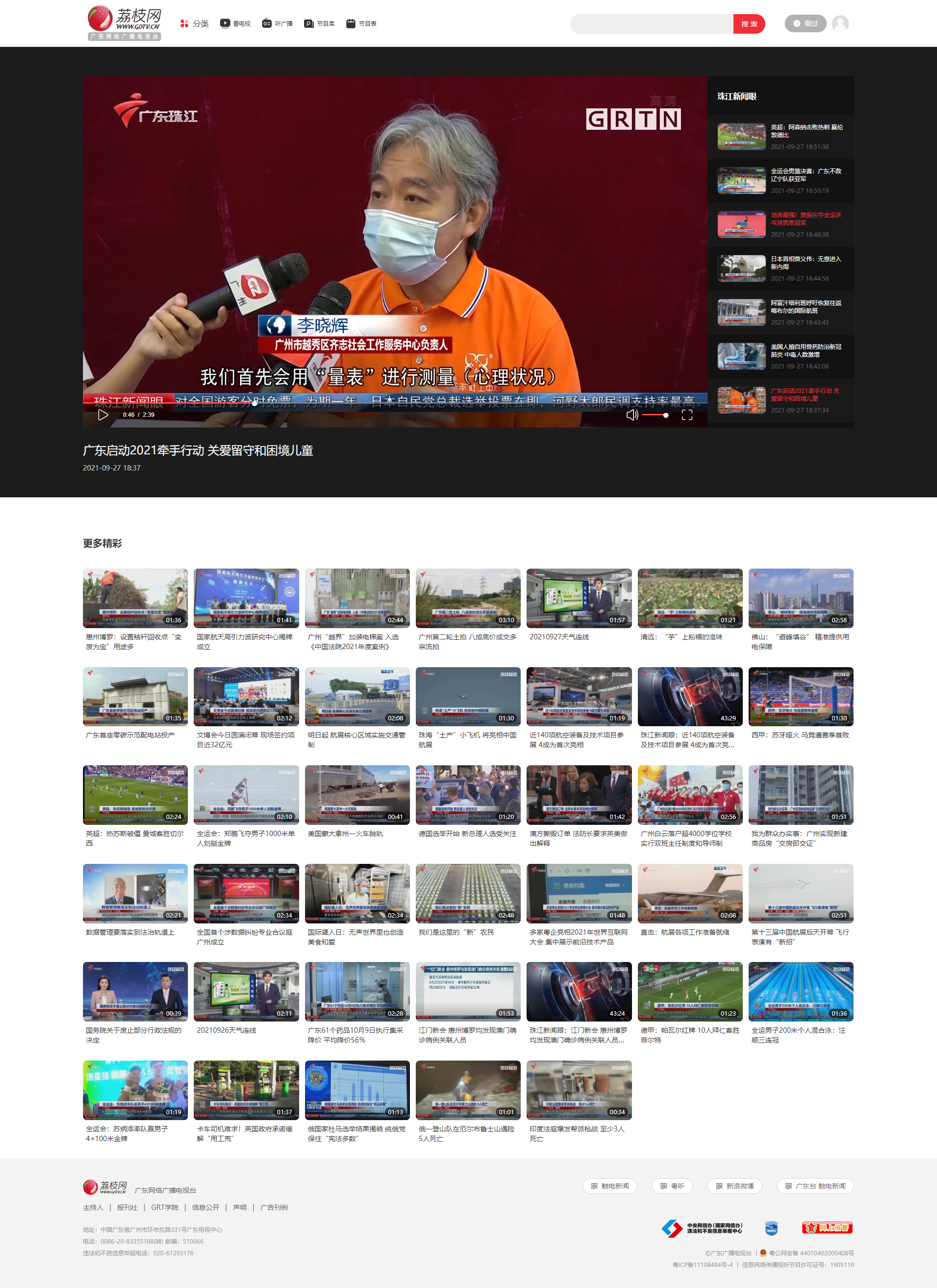
Task: Open the 看过 watch history
Action: click(x=805, y=24)
